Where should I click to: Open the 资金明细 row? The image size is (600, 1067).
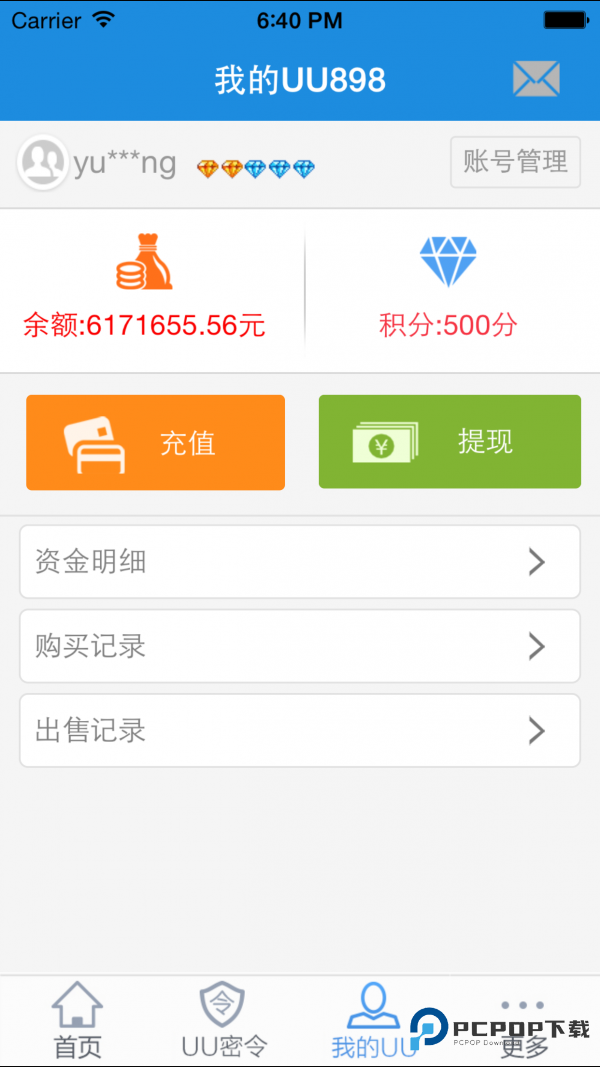[x=300, y=562]
